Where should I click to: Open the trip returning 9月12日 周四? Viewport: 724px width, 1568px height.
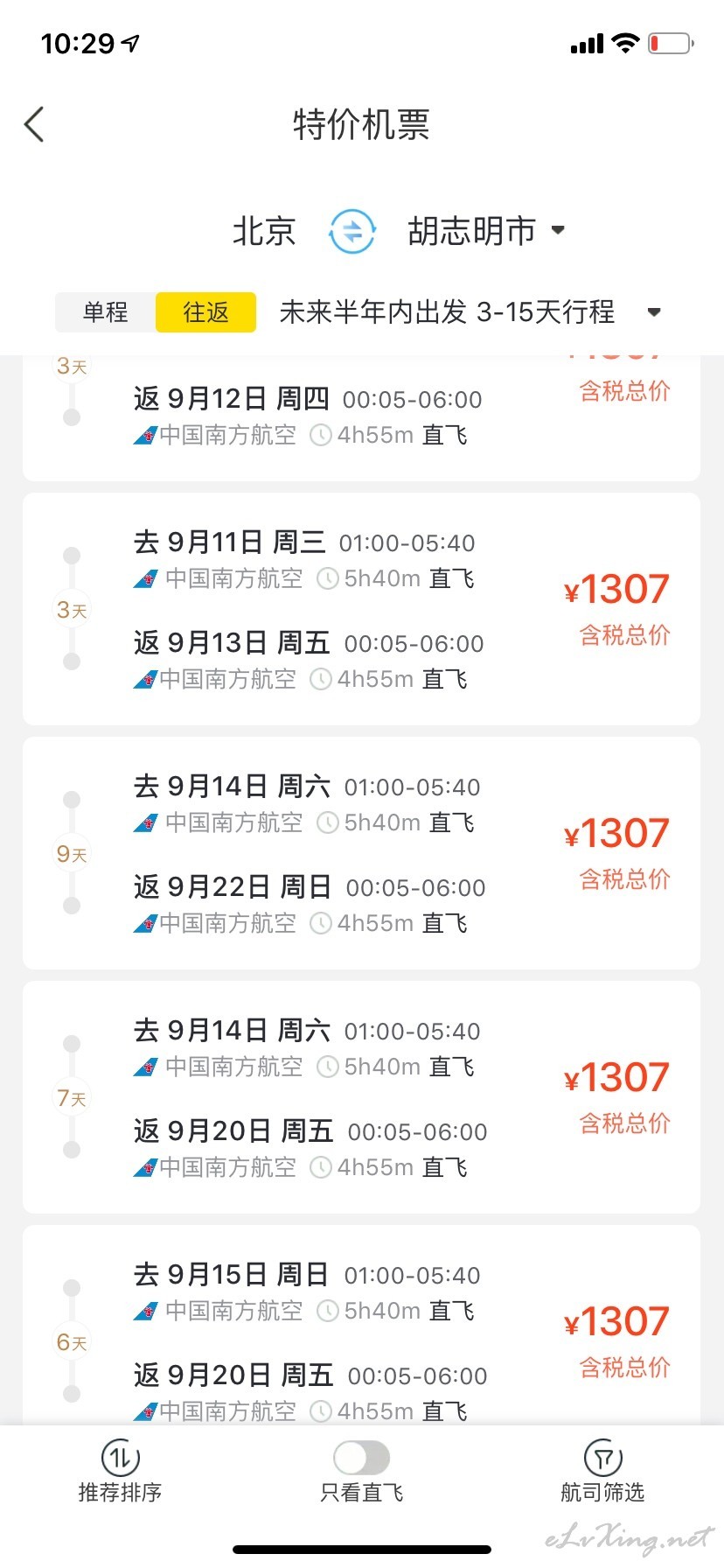click(361, 418)
